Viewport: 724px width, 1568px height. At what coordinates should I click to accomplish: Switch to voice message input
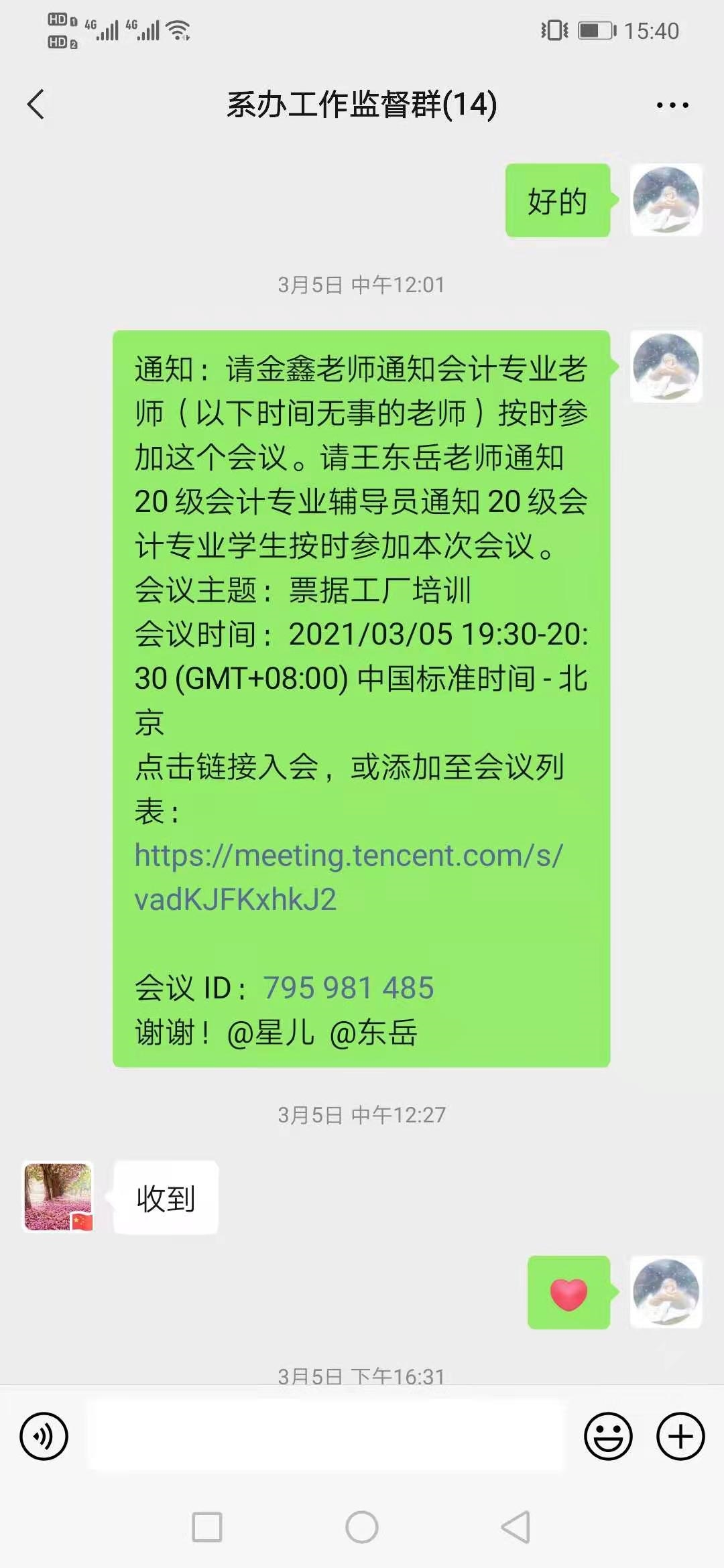pos(44,1436)
